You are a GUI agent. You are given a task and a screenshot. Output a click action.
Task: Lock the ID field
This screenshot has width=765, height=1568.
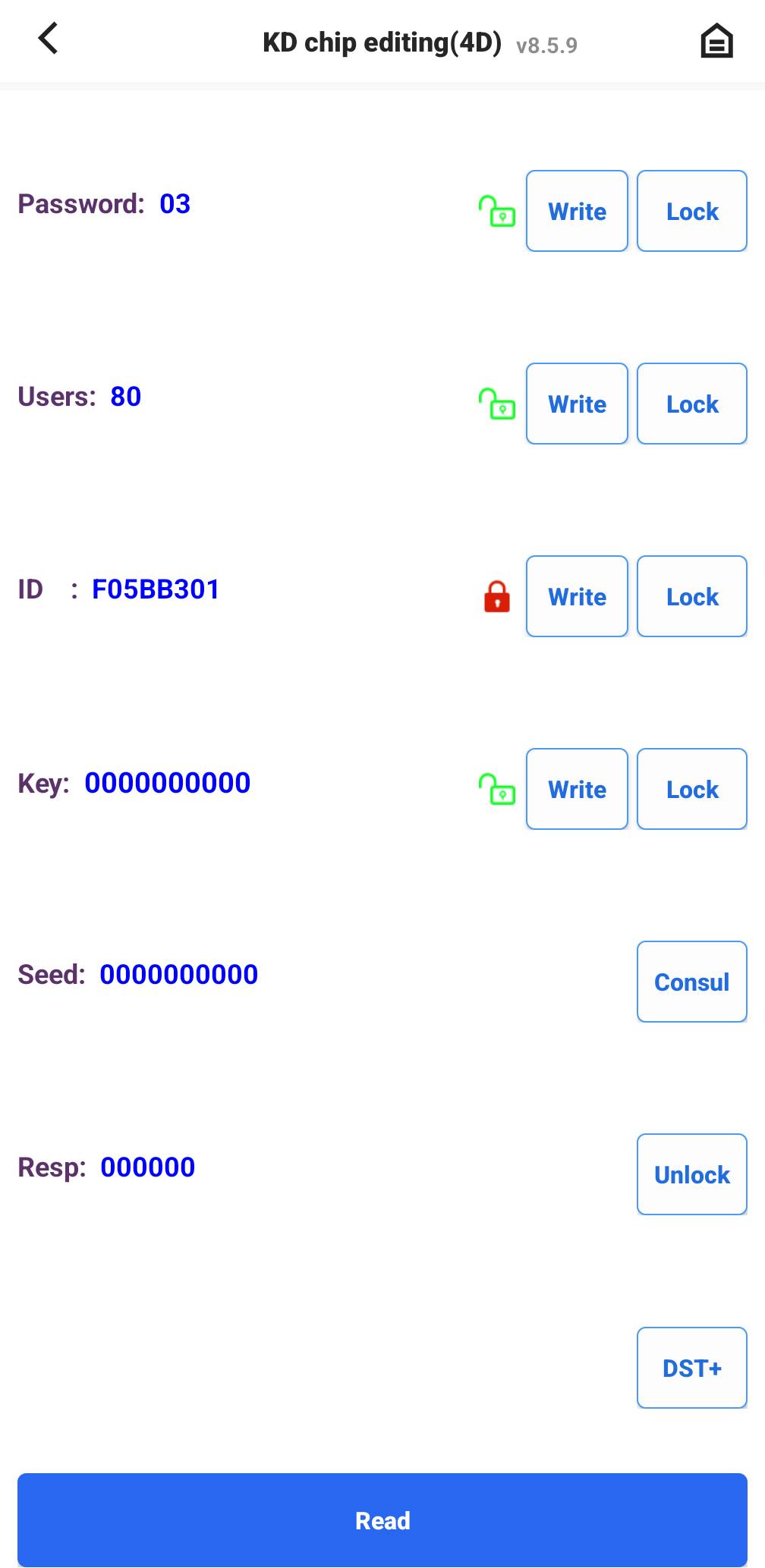pos(692,596)
